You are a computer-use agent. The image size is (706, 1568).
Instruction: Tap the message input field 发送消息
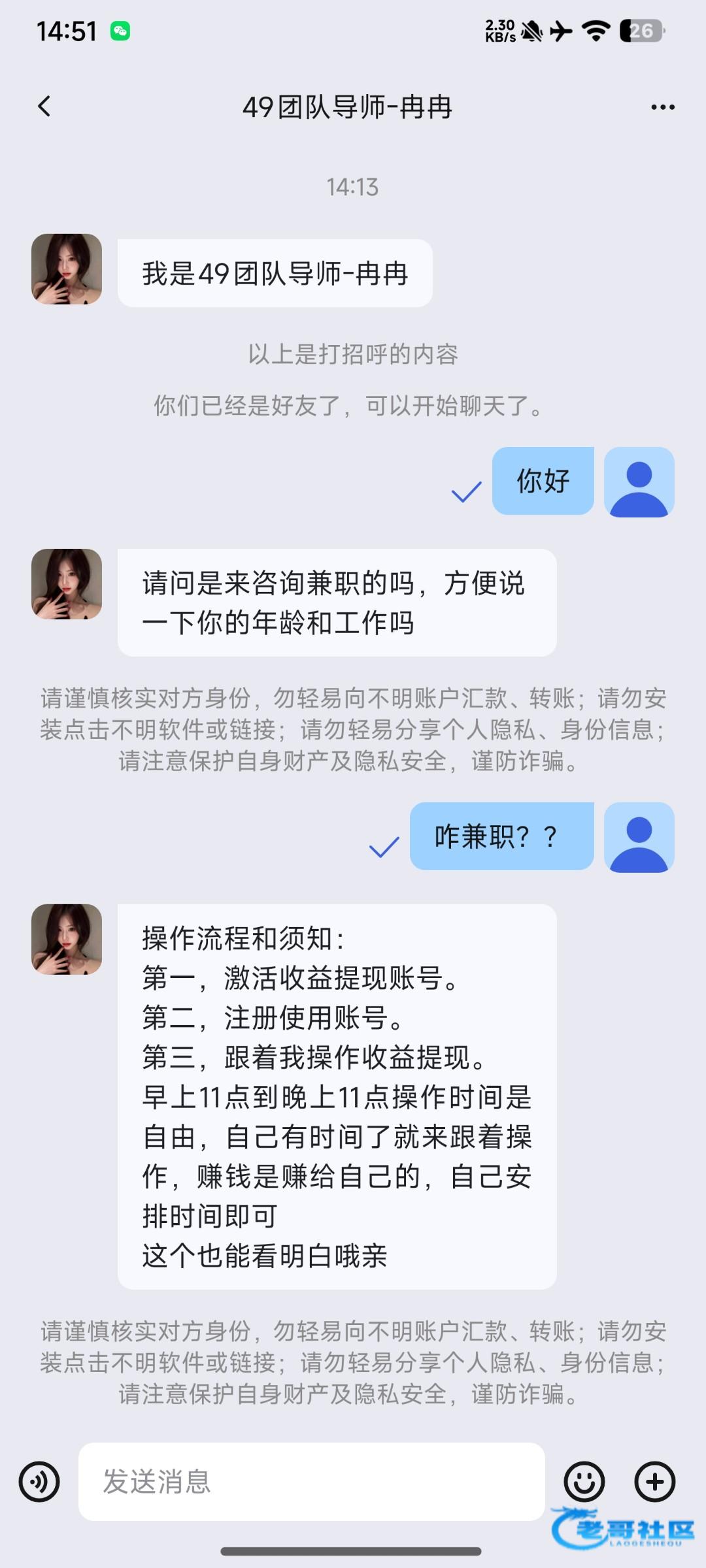tap(311, 1481)
